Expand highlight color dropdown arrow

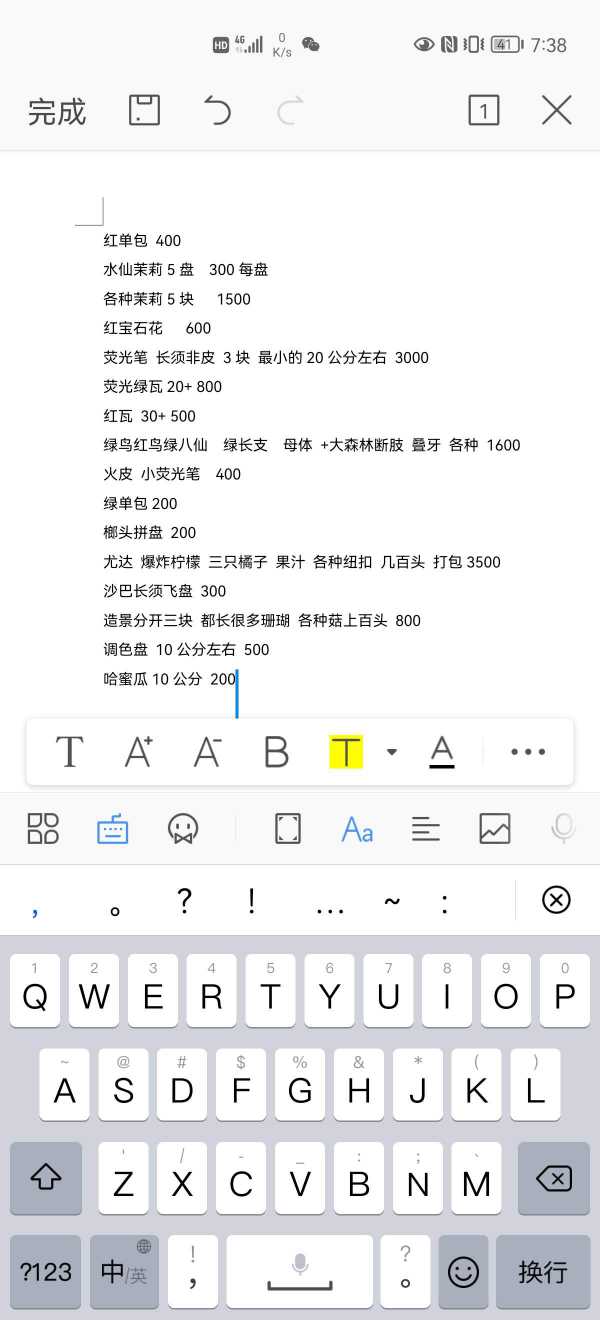tap(391, 752)
